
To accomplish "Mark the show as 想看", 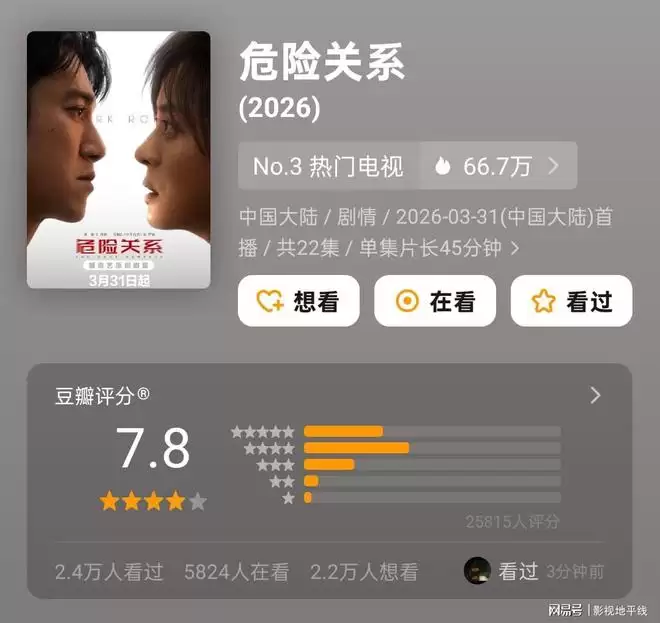I will (300, 301).
